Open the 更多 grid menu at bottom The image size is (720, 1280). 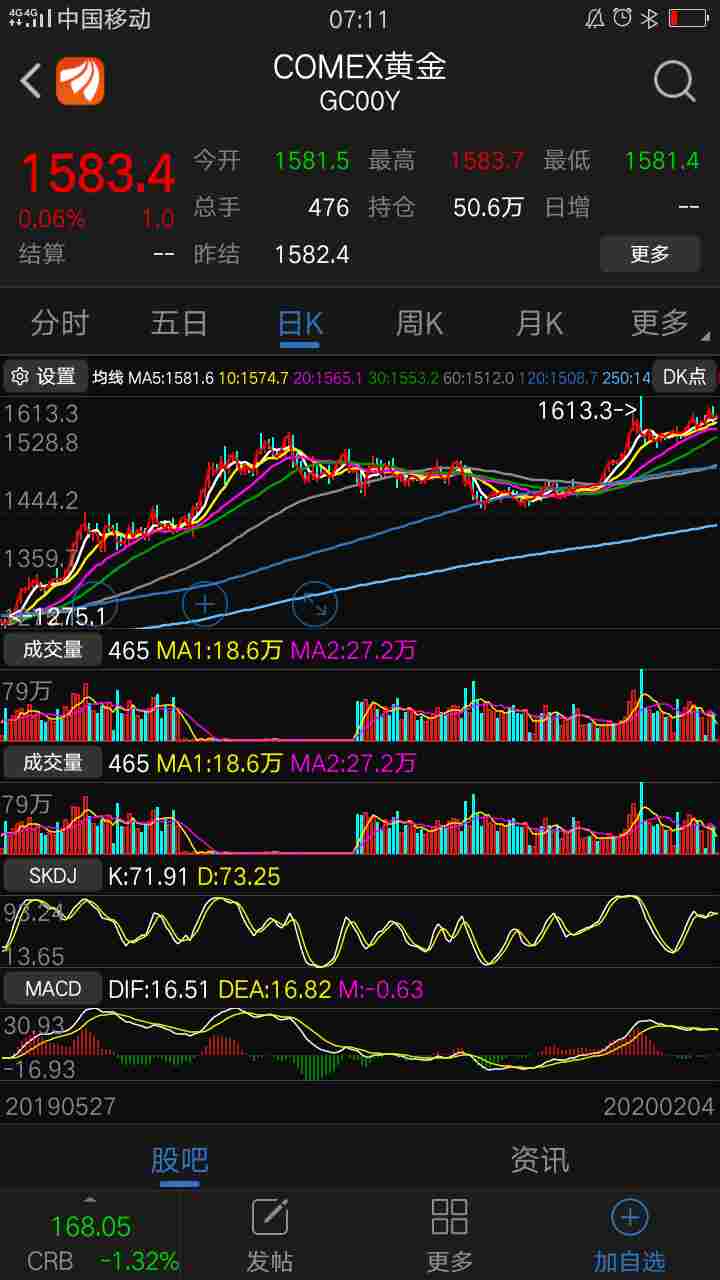pyautogui.click(x=449, y=1235)
